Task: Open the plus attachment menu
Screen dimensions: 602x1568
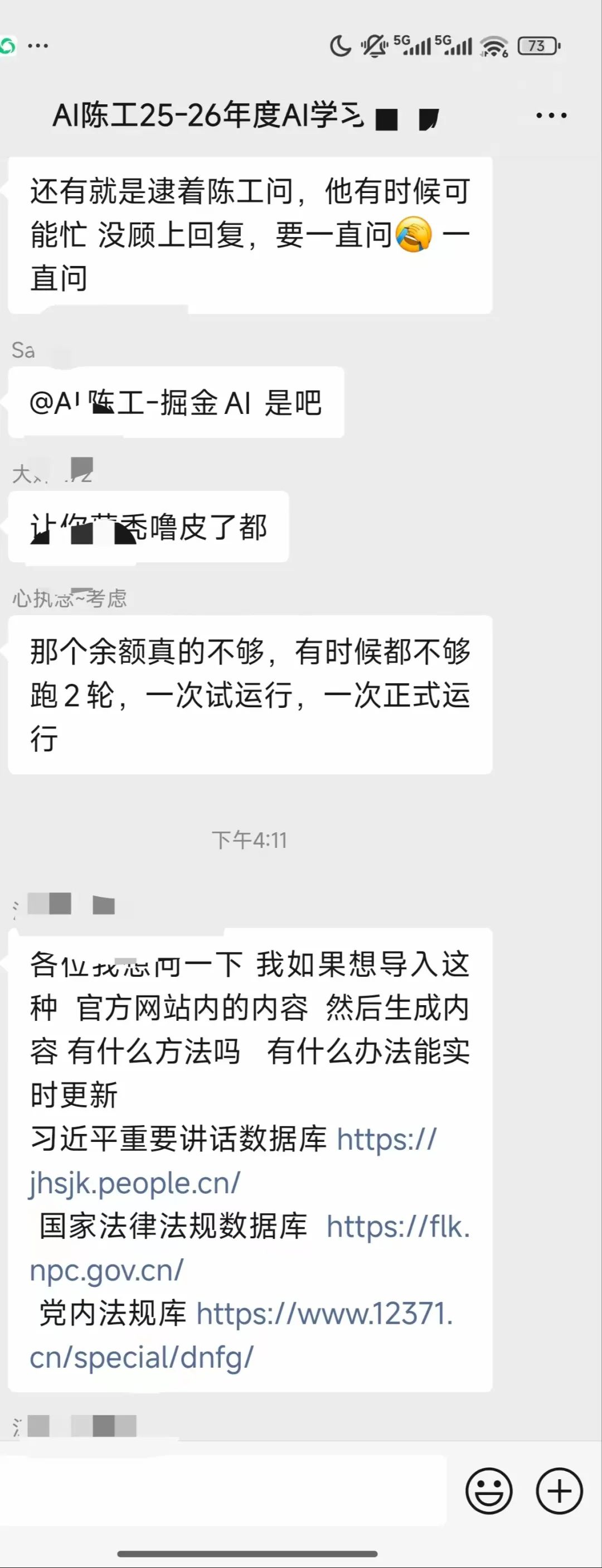Action: [559, 1490]
